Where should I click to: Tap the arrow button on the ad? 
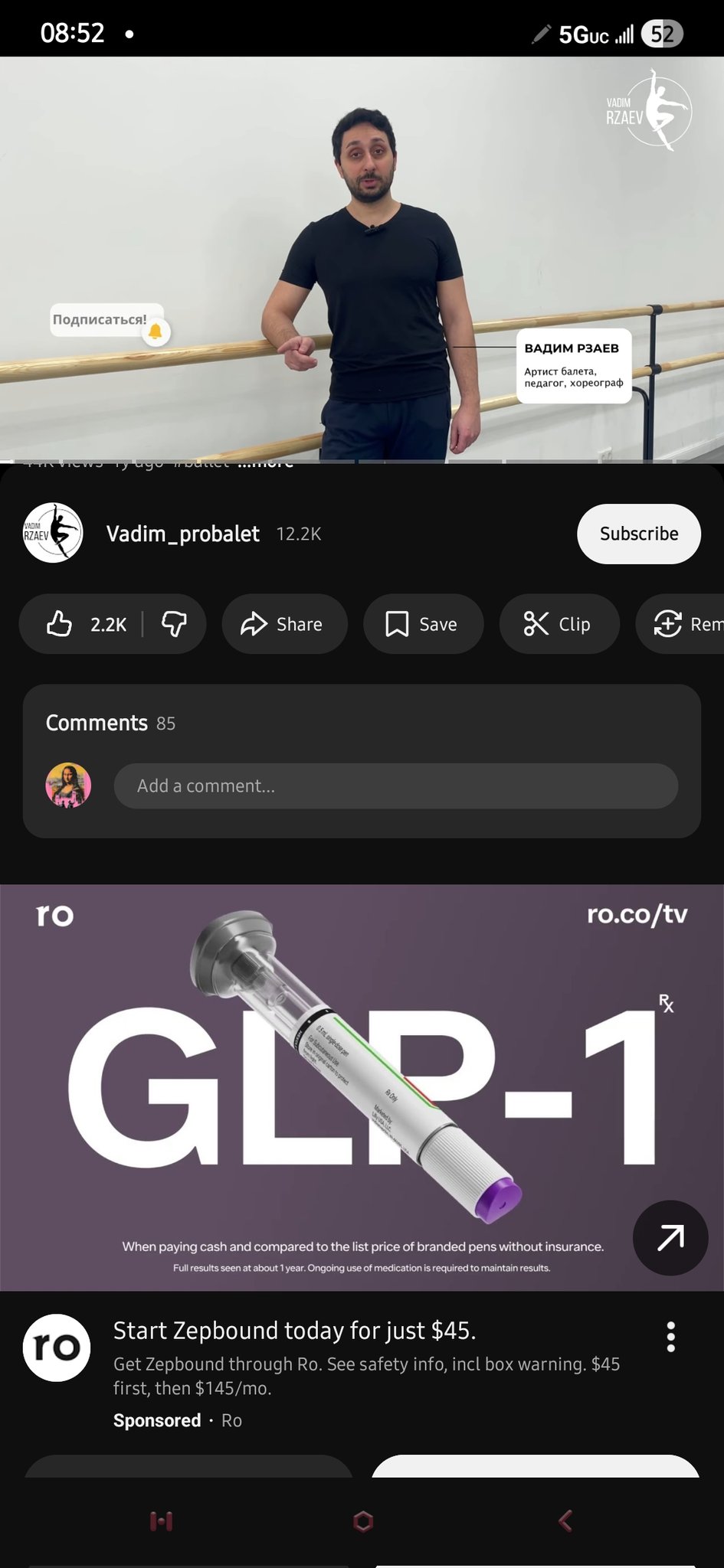point(670,1237)
